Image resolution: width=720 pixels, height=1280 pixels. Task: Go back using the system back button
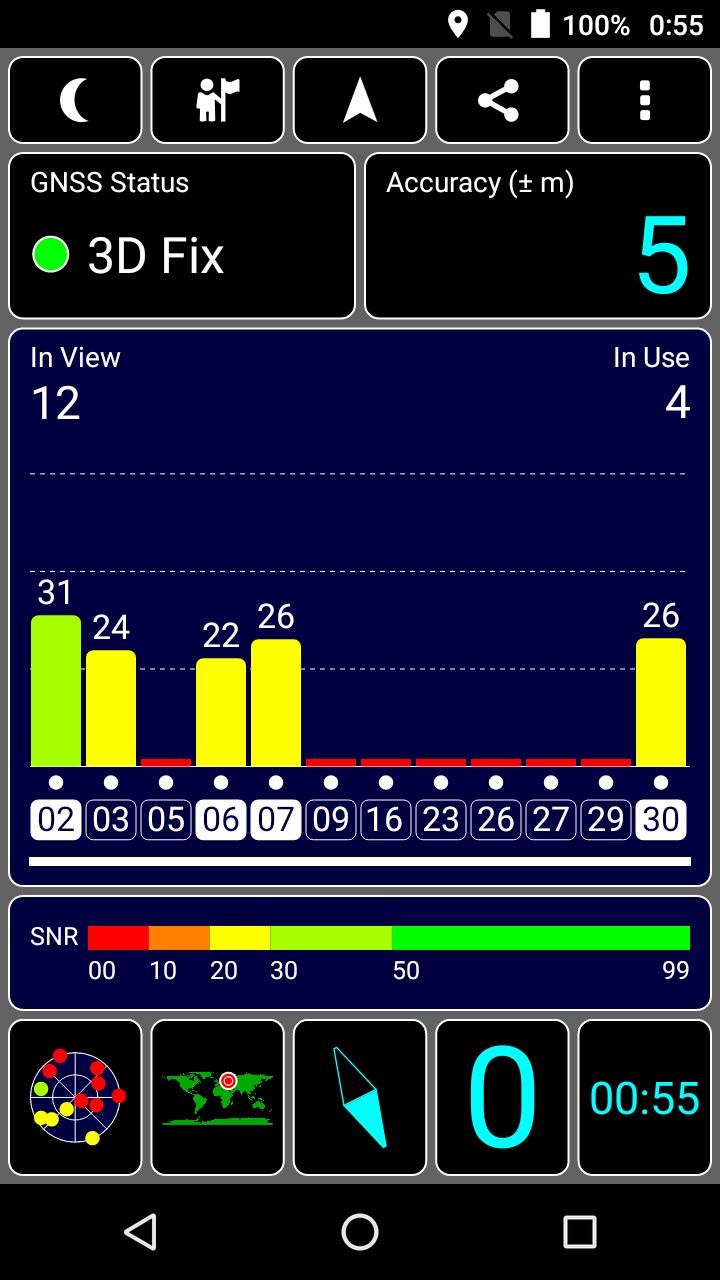tap(140, 1232)
